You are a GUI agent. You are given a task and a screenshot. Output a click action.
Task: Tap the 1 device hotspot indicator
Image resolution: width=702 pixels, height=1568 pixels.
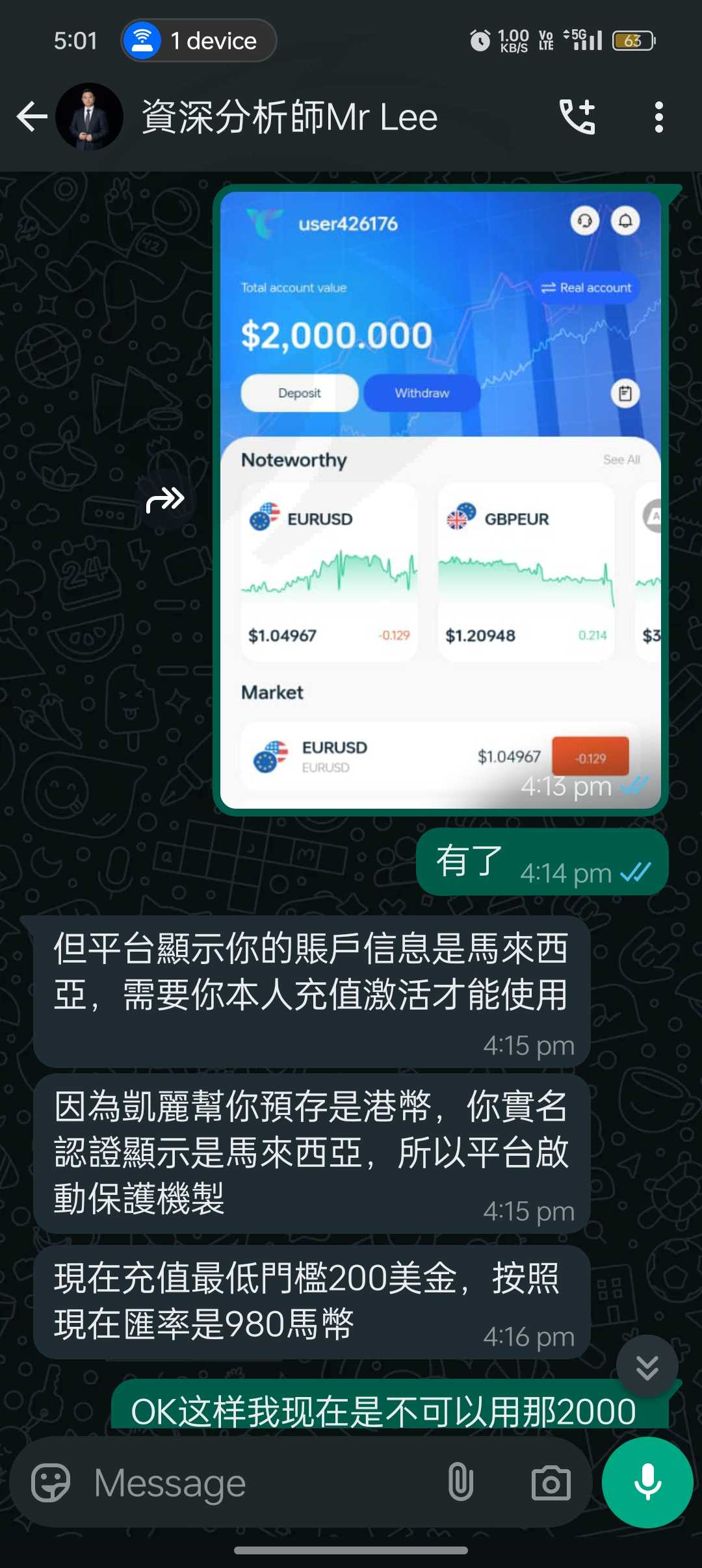coord(199,41)
